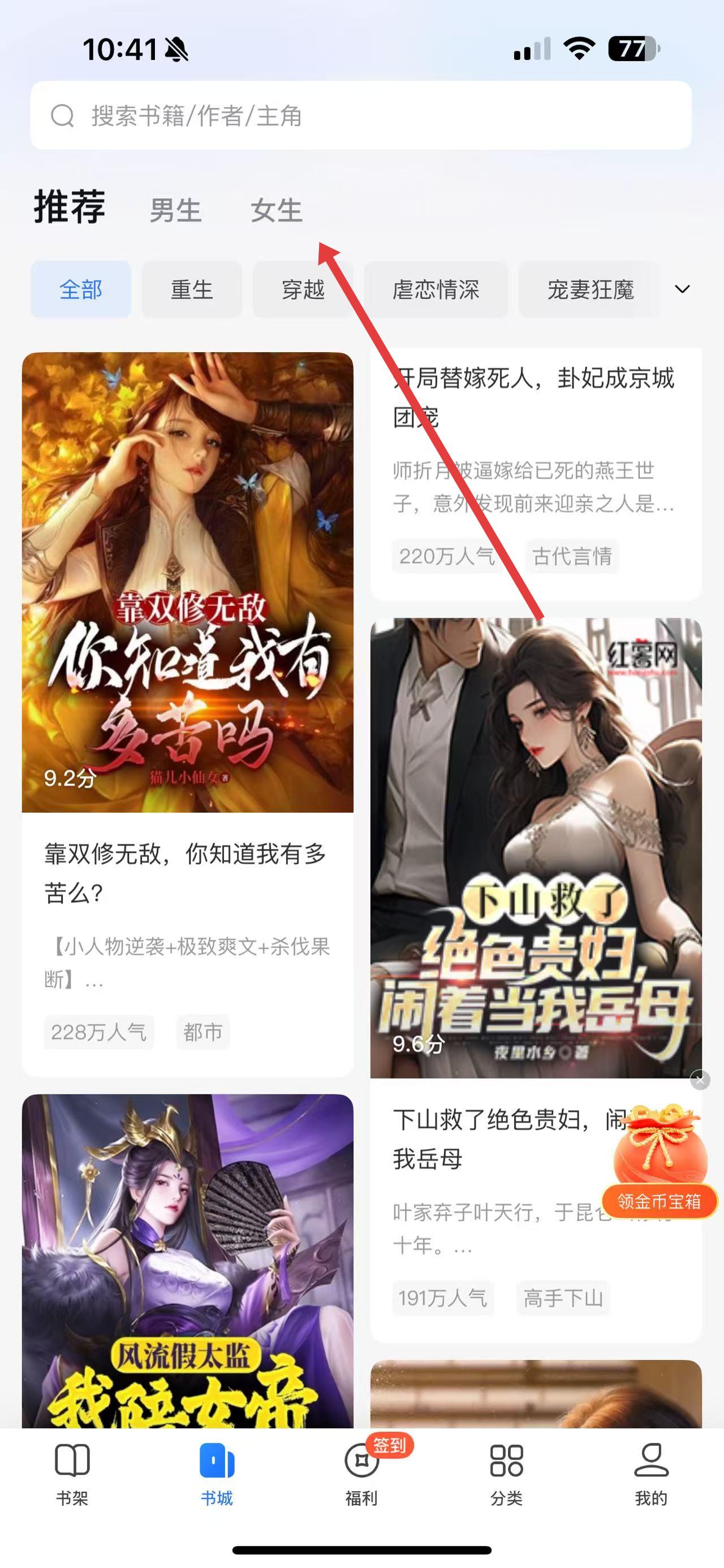Open the search box for books and authors
The width and height of the screenshot is (724, 1568).
(x=360, y=116)
